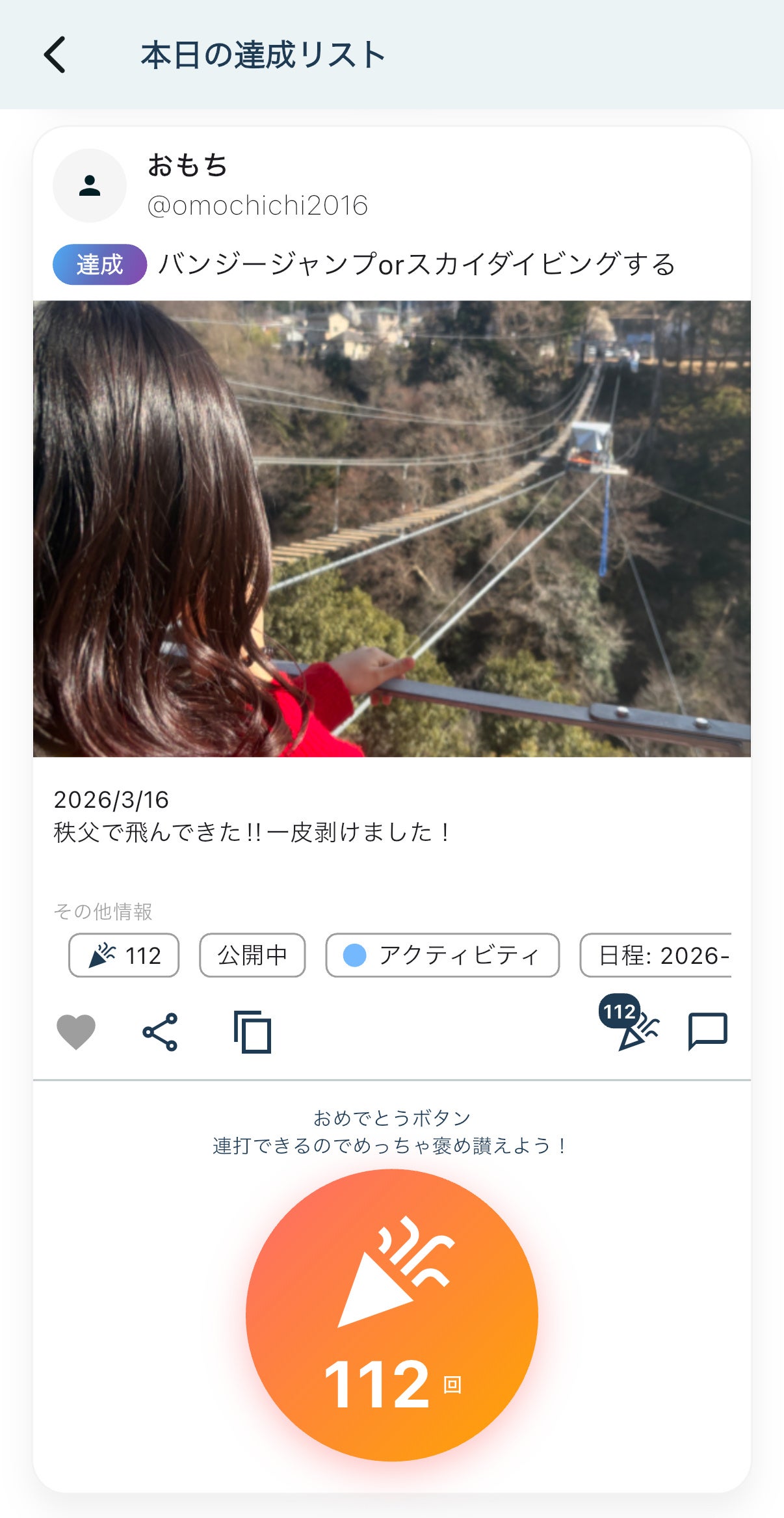Open the comments speech bubble
The width and height of the screenshot is (784, 1518).
[x=707, y=1032]
